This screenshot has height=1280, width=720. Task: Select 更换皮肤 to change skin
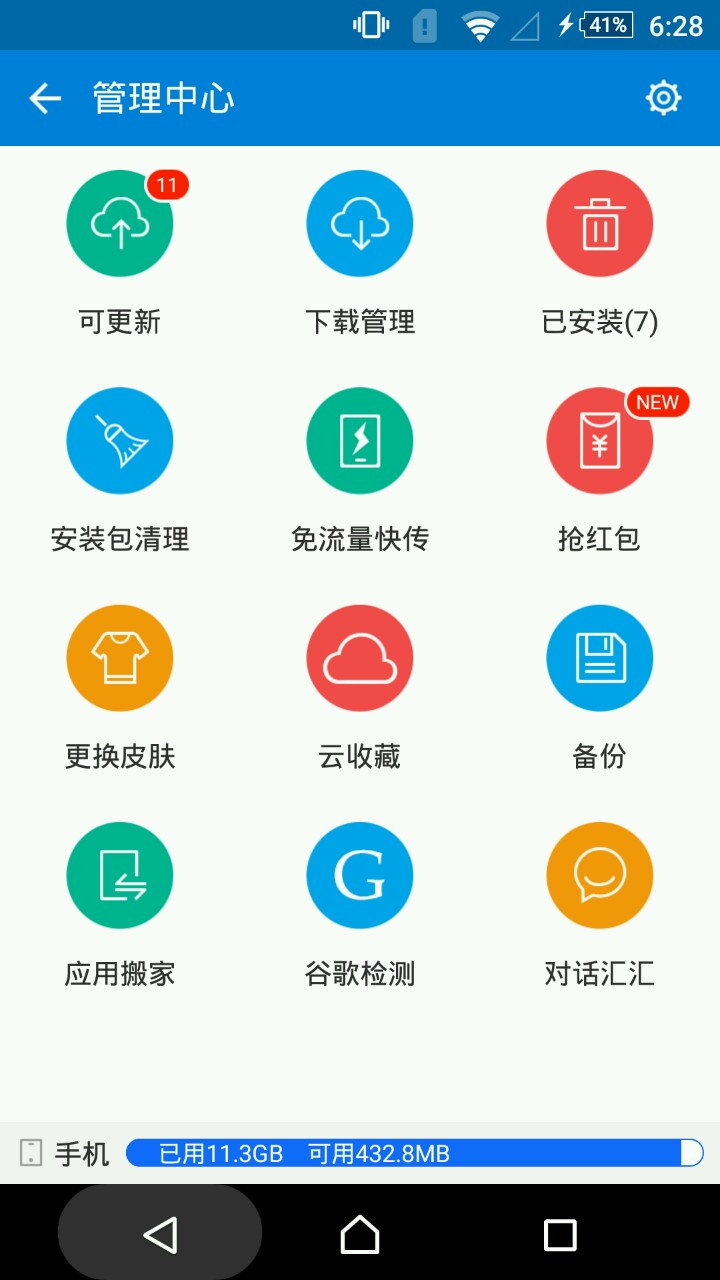pyautogui.click(x=120, y=658)
